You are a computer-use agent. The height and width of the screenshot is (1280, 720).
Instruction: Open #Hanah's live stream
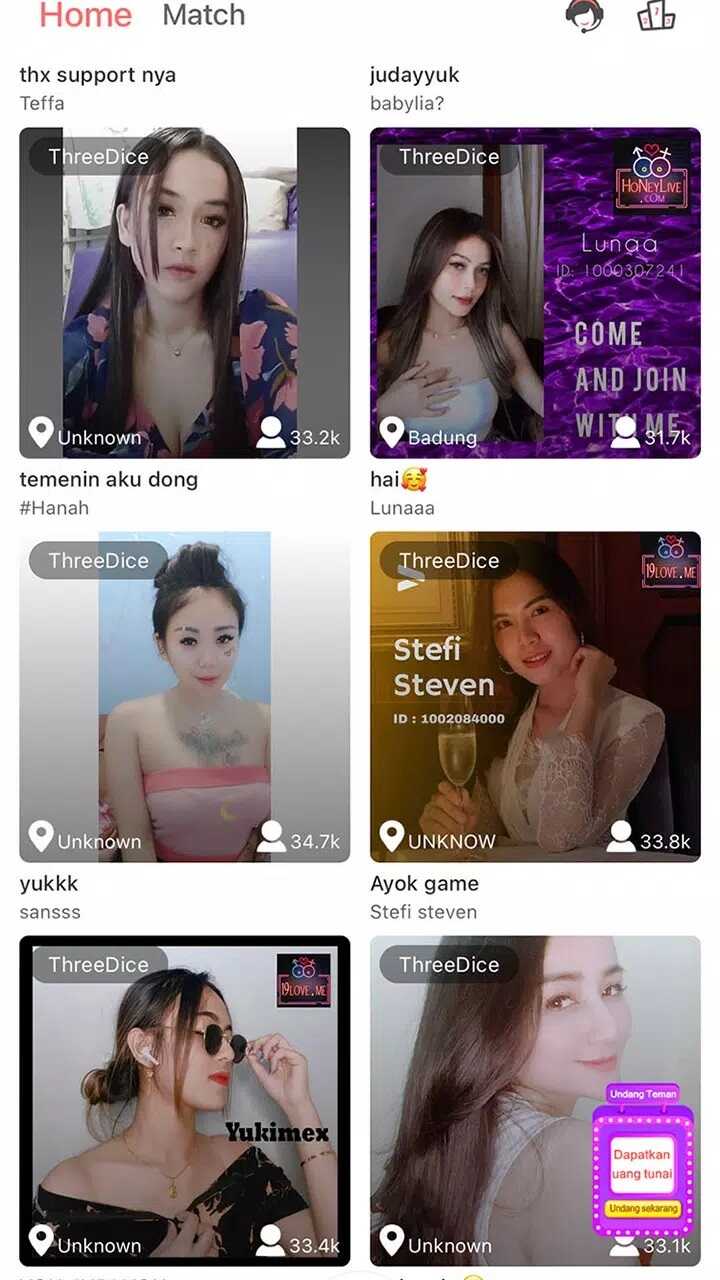[184, 292]
